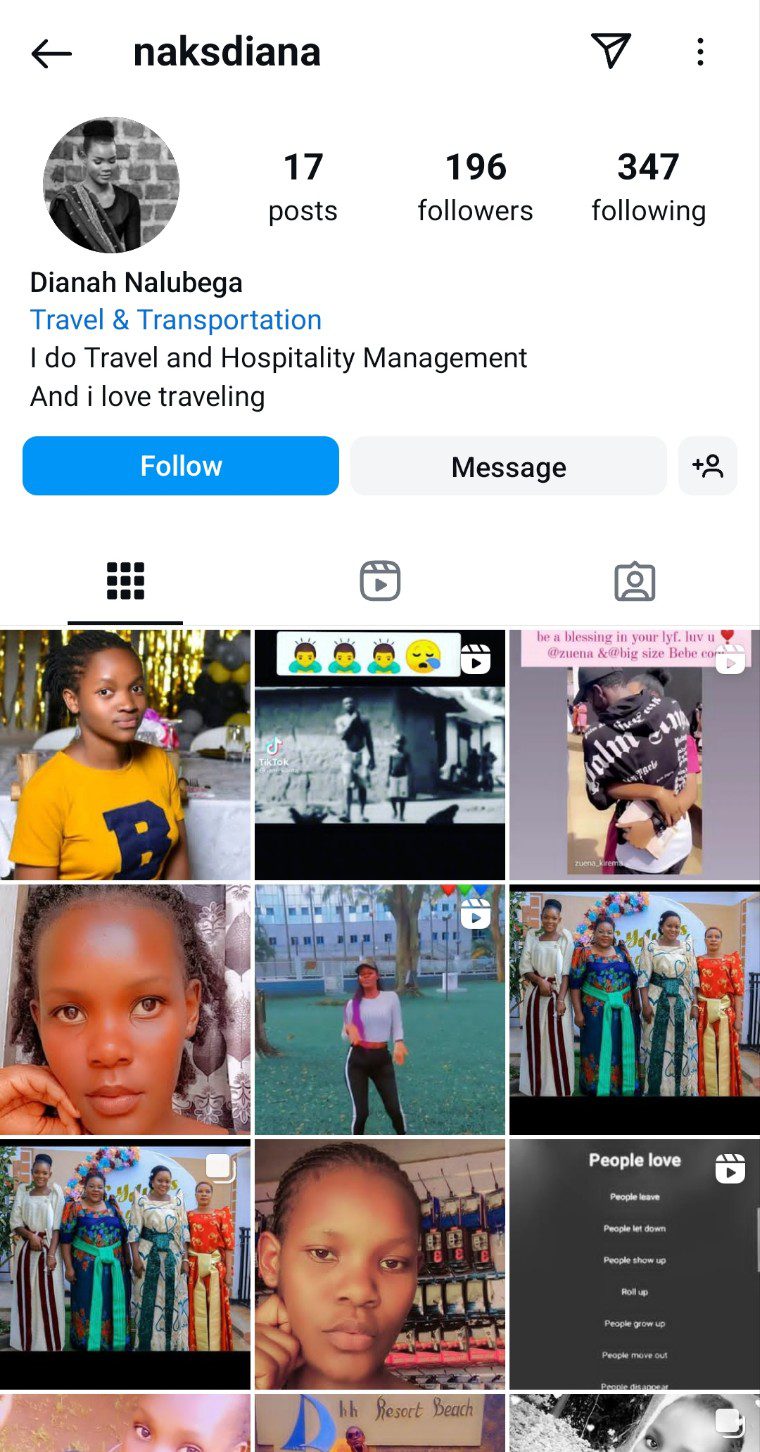
Task: Open the multi-photo post of four women
Action: coord(125,1265)
